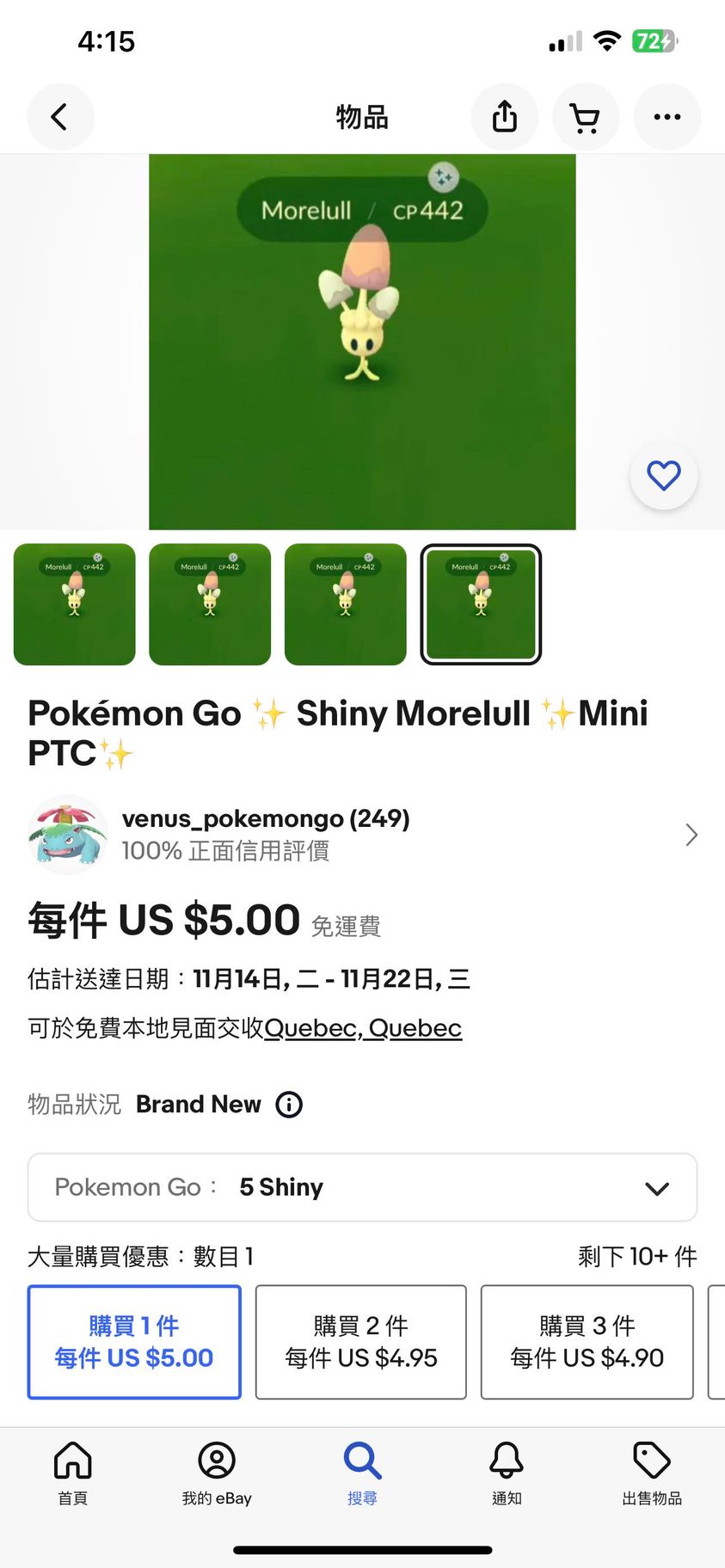Select the third image thumbnail
The height and width of the screenshot is (1568, 725).
[x=345, y=604]
